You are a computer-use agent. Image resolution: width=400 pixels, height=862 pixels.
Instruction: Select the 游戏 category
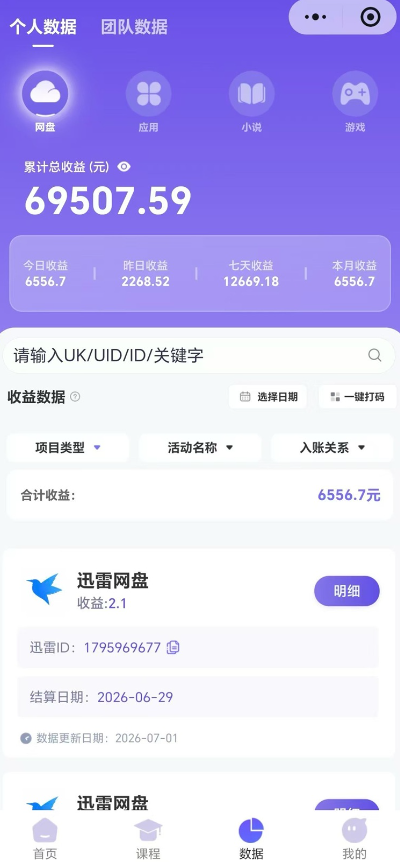[355, 102]
